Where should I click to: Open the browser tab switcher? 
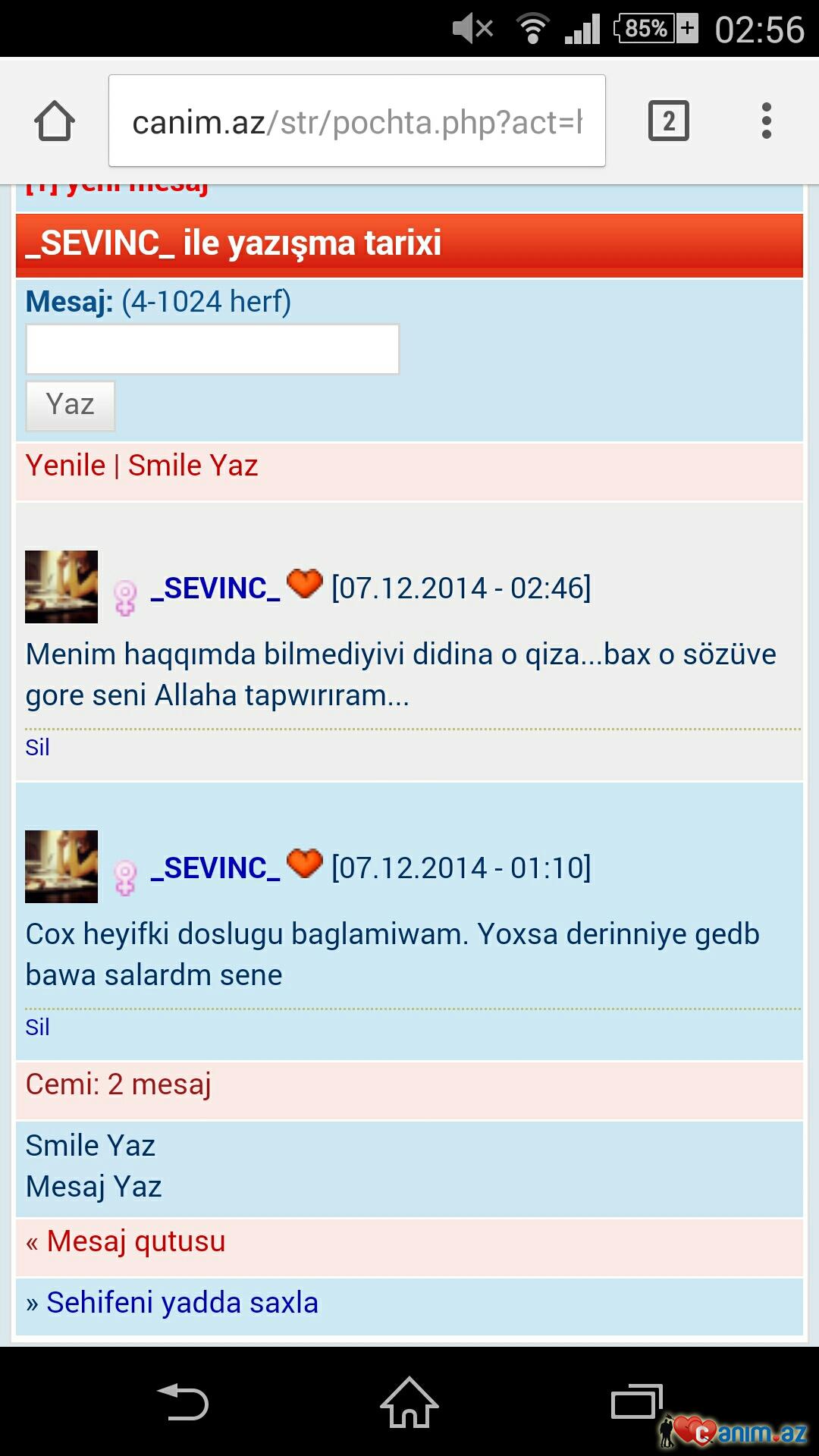click(668, 121)
